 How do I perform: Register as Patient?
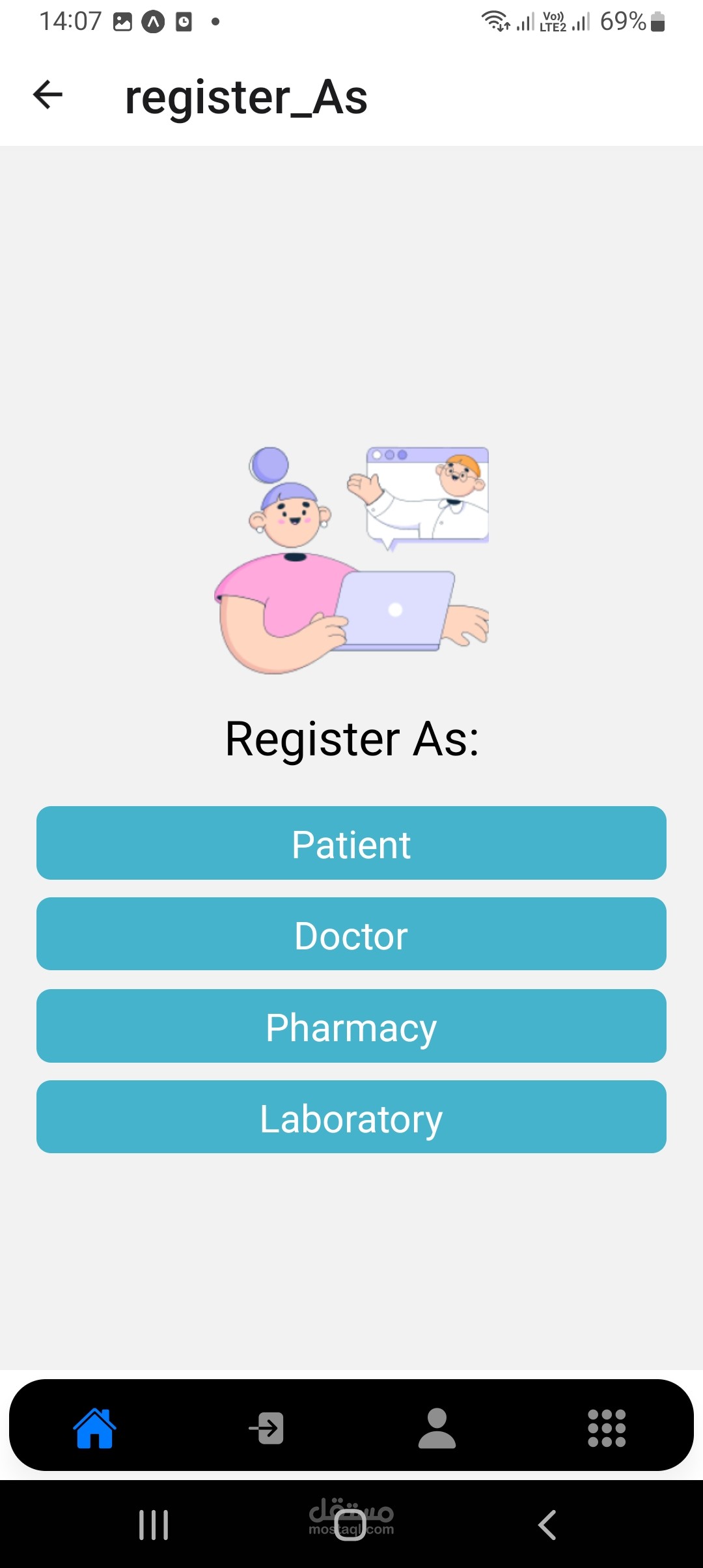pyautogui.click(x=351, y=843)
